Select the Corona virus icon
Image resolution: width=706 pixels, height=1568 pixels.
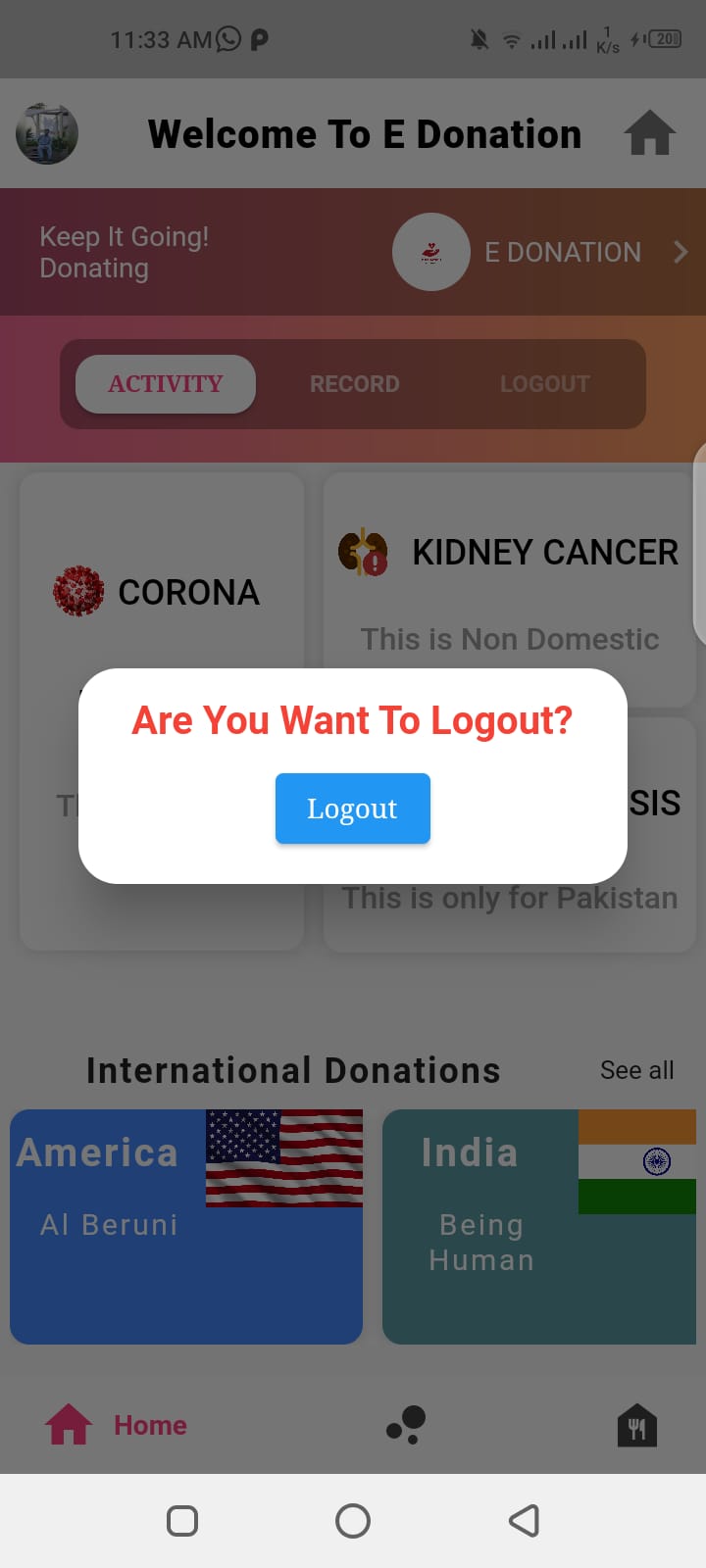click(78, 591)
